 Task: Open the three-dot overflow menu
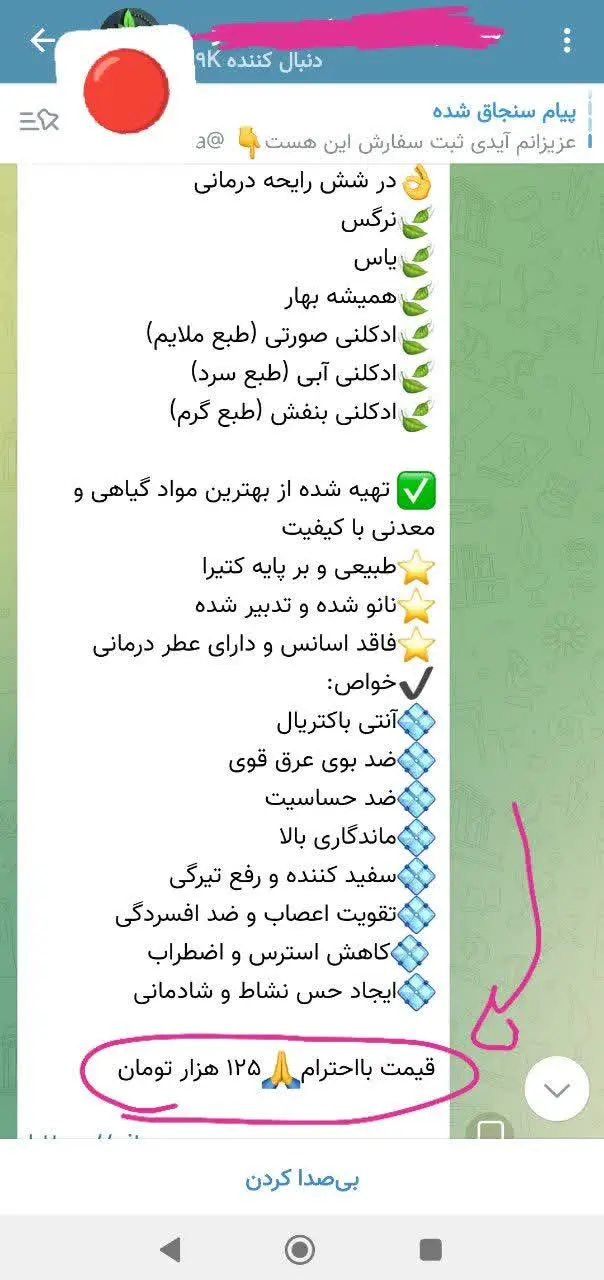pyautogui.click(x=567, y=41)
